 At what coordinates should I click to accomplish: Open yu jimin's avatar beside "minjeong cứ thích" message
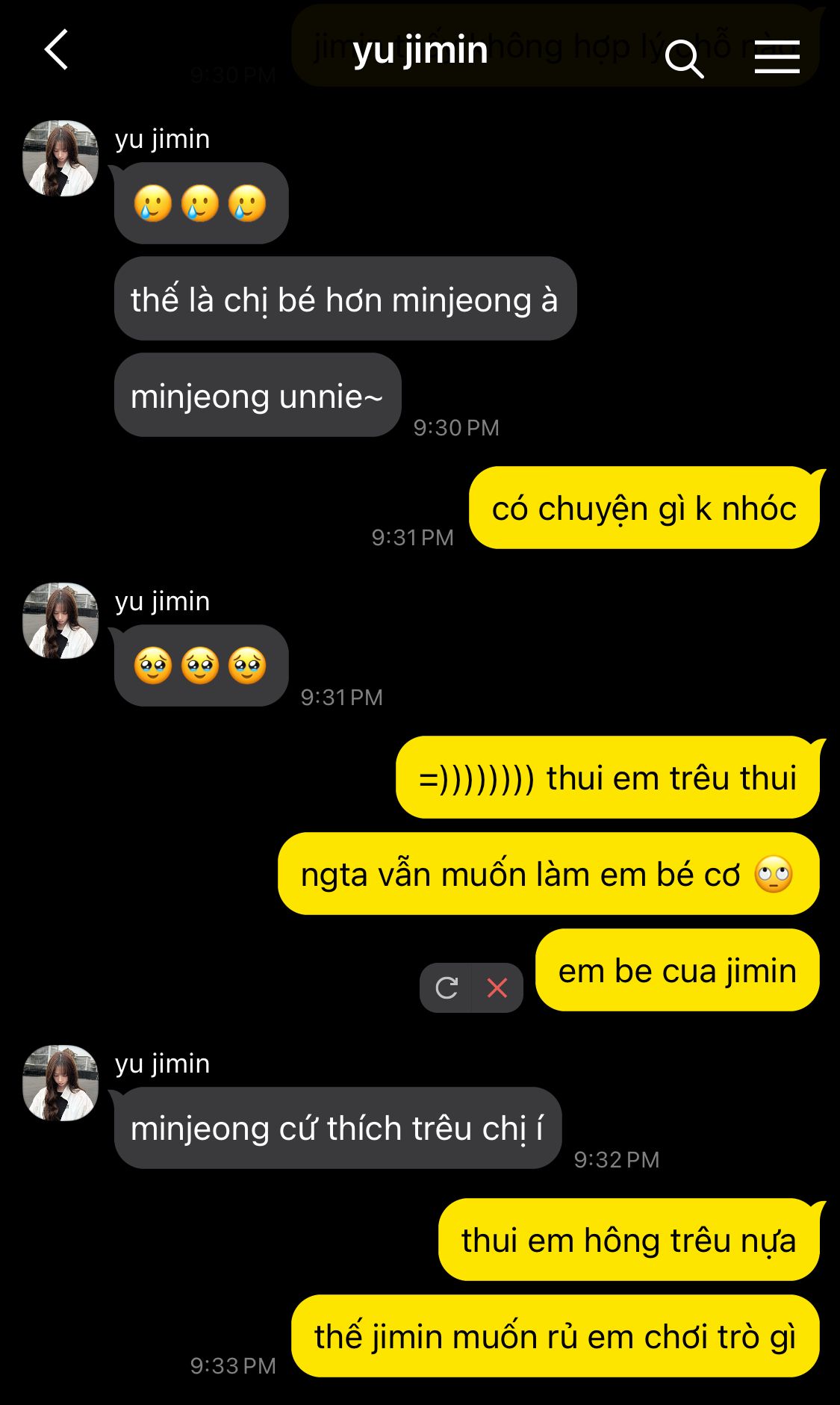pos(60,1083)
